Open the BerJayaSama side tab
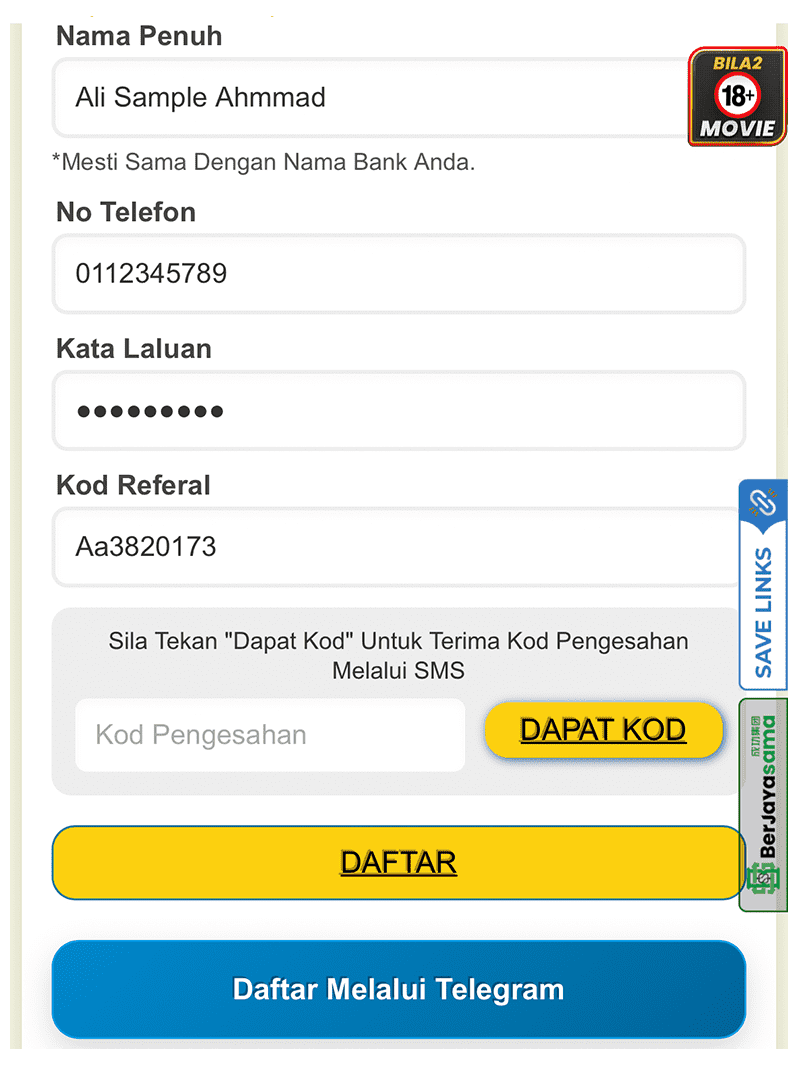Image resolution: width=798 pixels, height=1069 pixels. pyautogui.click(x=764, y=805)
